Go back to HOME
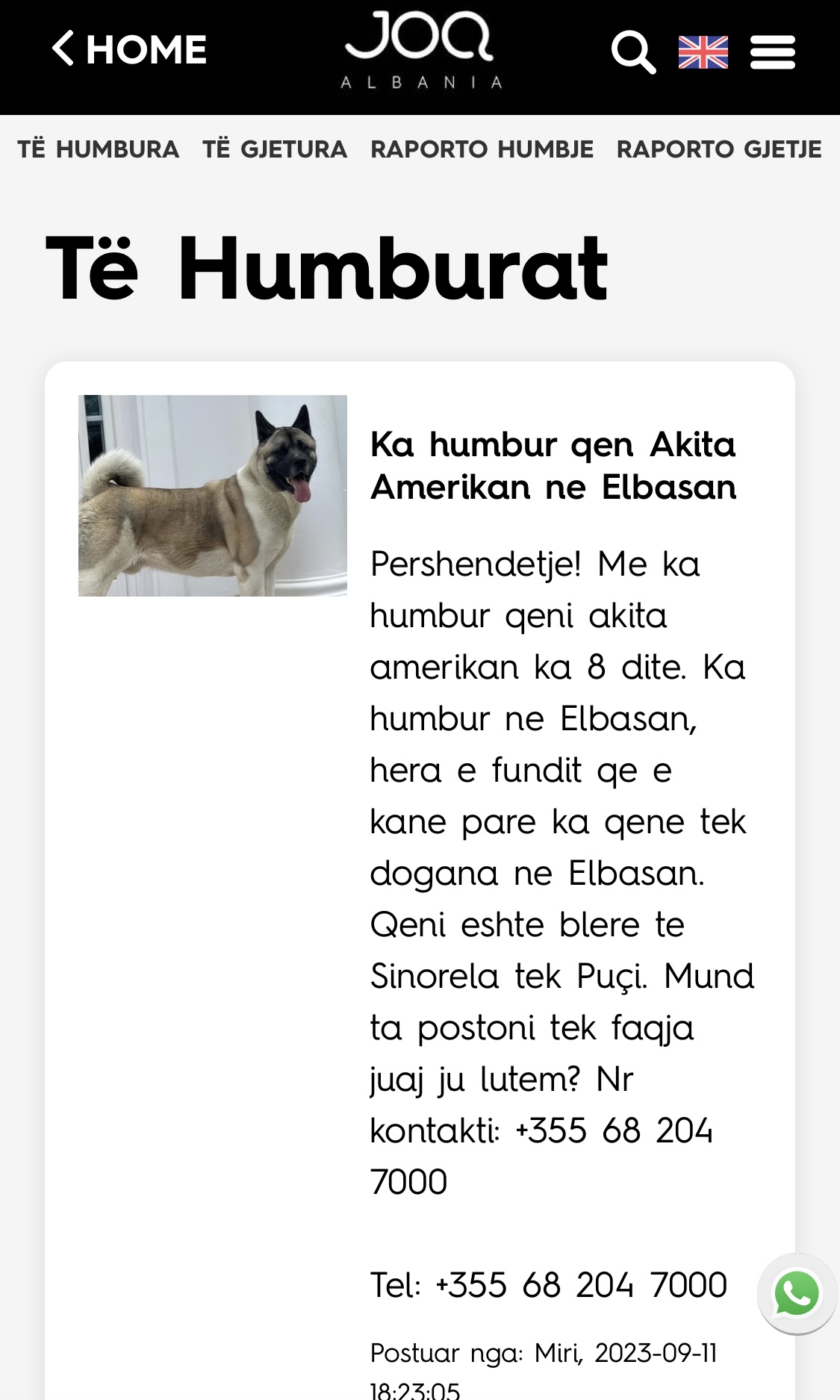Viewport: 840px width, 1400px height. point(129,50)
